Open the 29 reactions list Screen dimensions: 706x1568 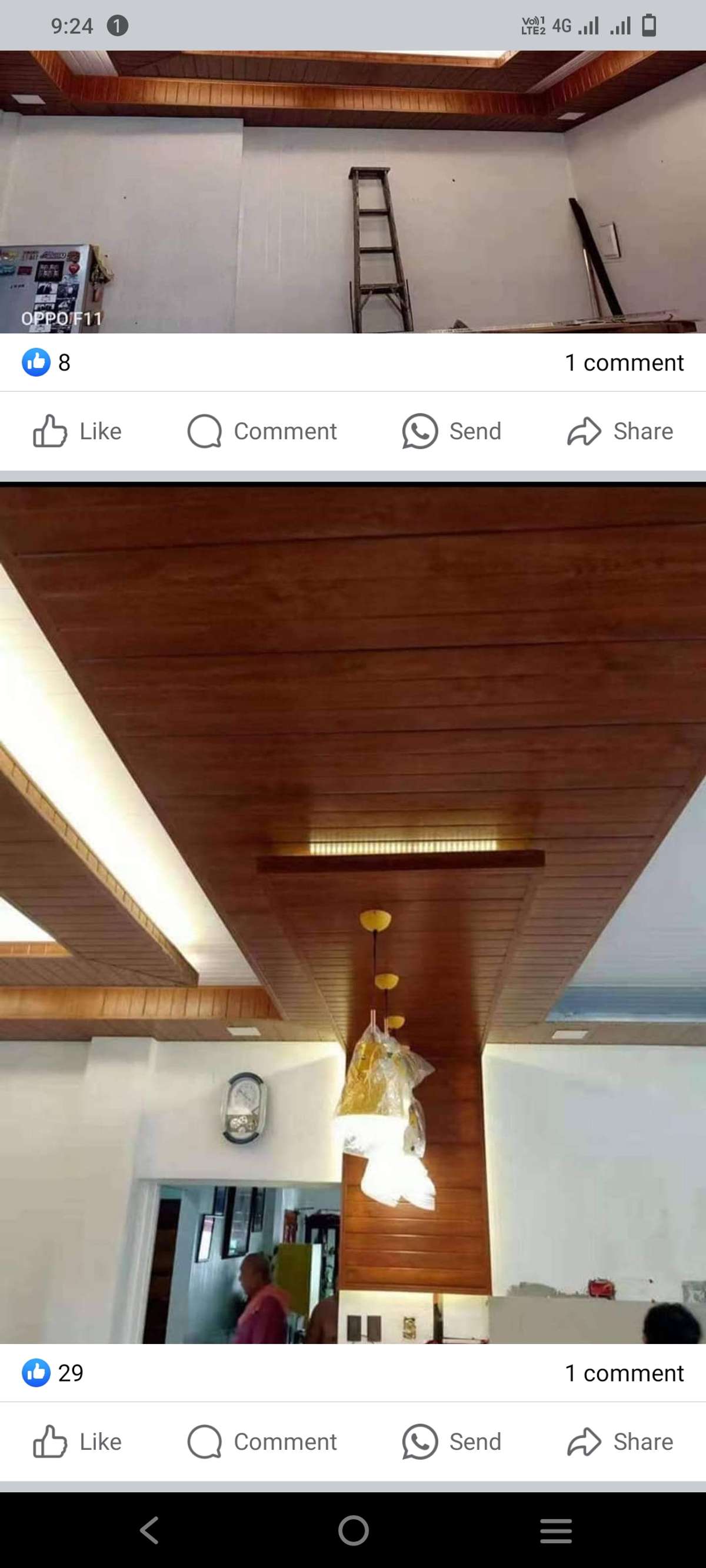click(52, 1373)
